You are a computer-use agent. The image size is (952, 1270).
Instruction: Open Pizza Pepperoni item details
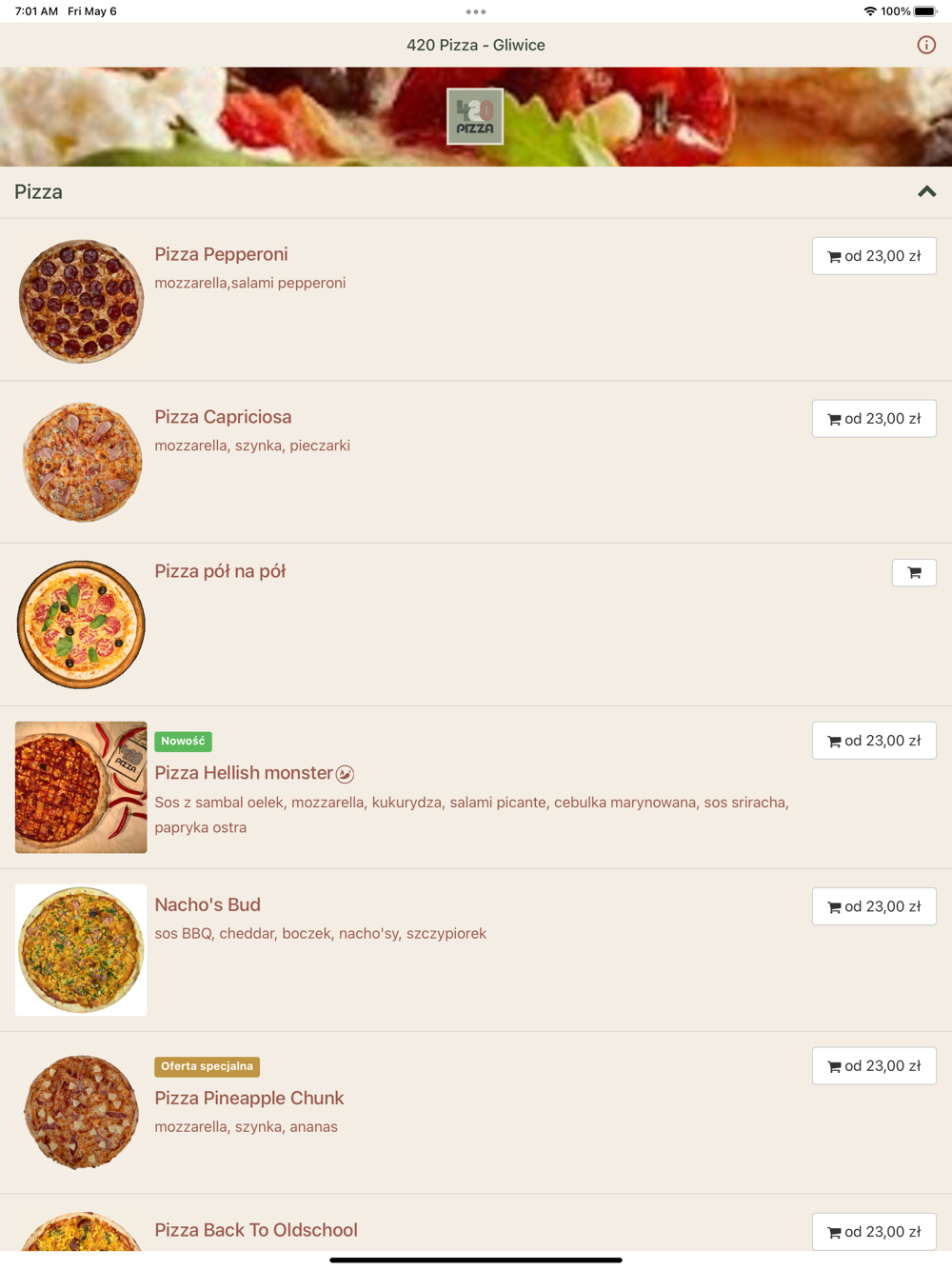pyautogui.click(x=221, y=254)
